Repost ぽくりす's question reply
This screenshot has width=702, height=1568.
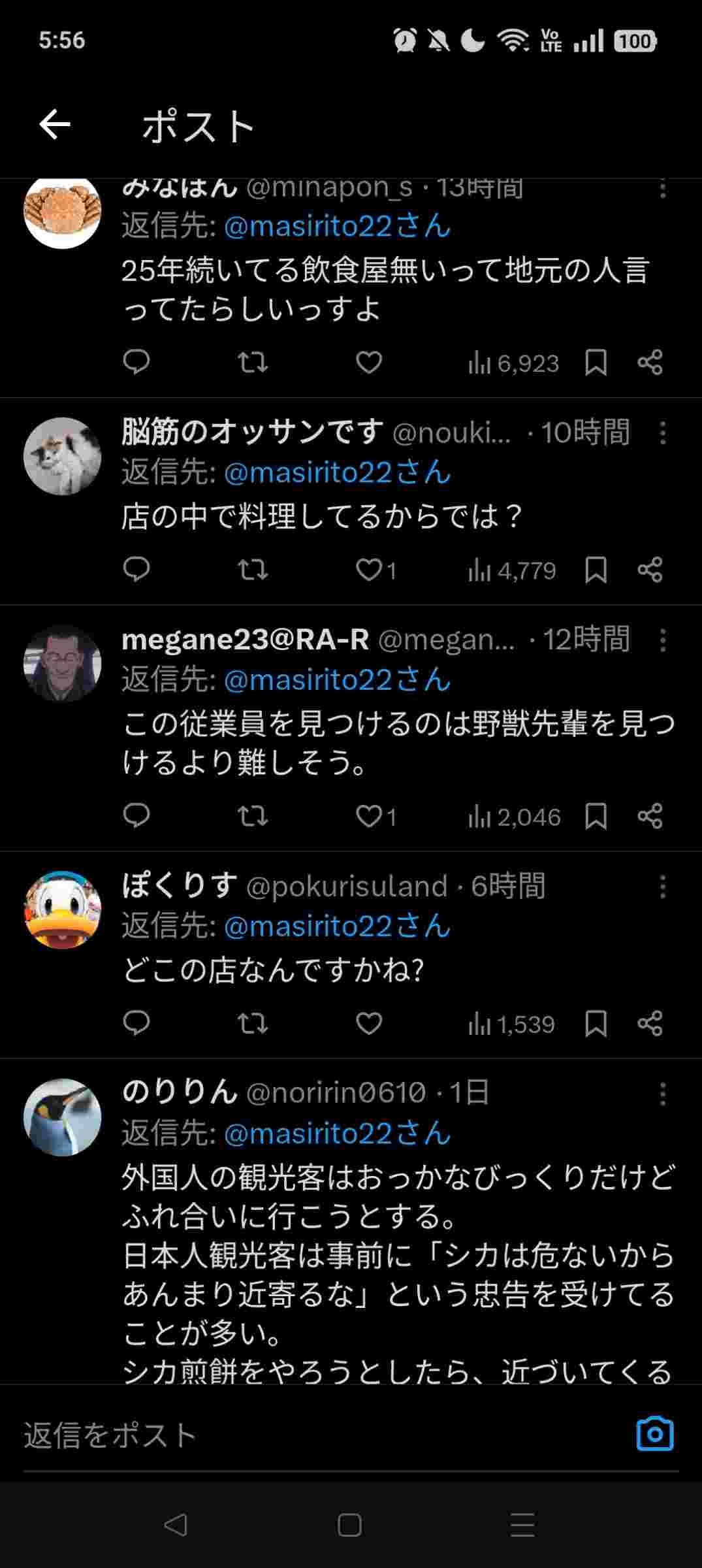pos(253,1024)
